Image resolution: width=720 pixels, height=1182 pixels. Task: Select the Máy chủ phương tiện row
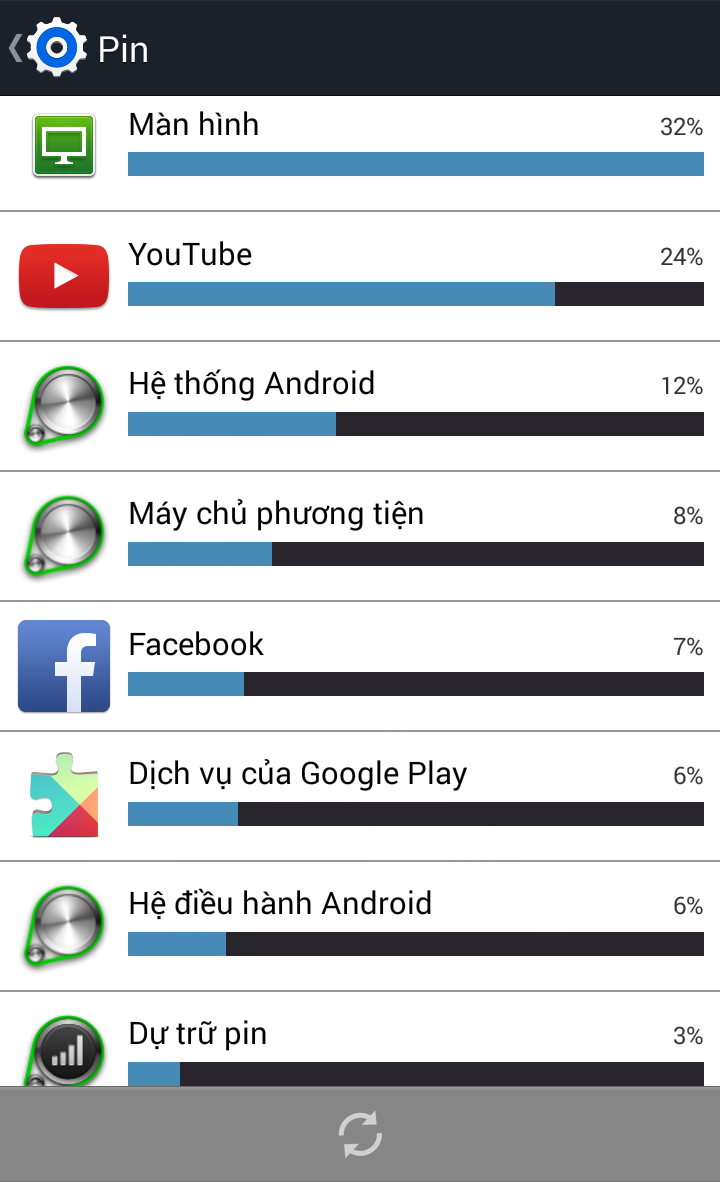click(360, 537)
